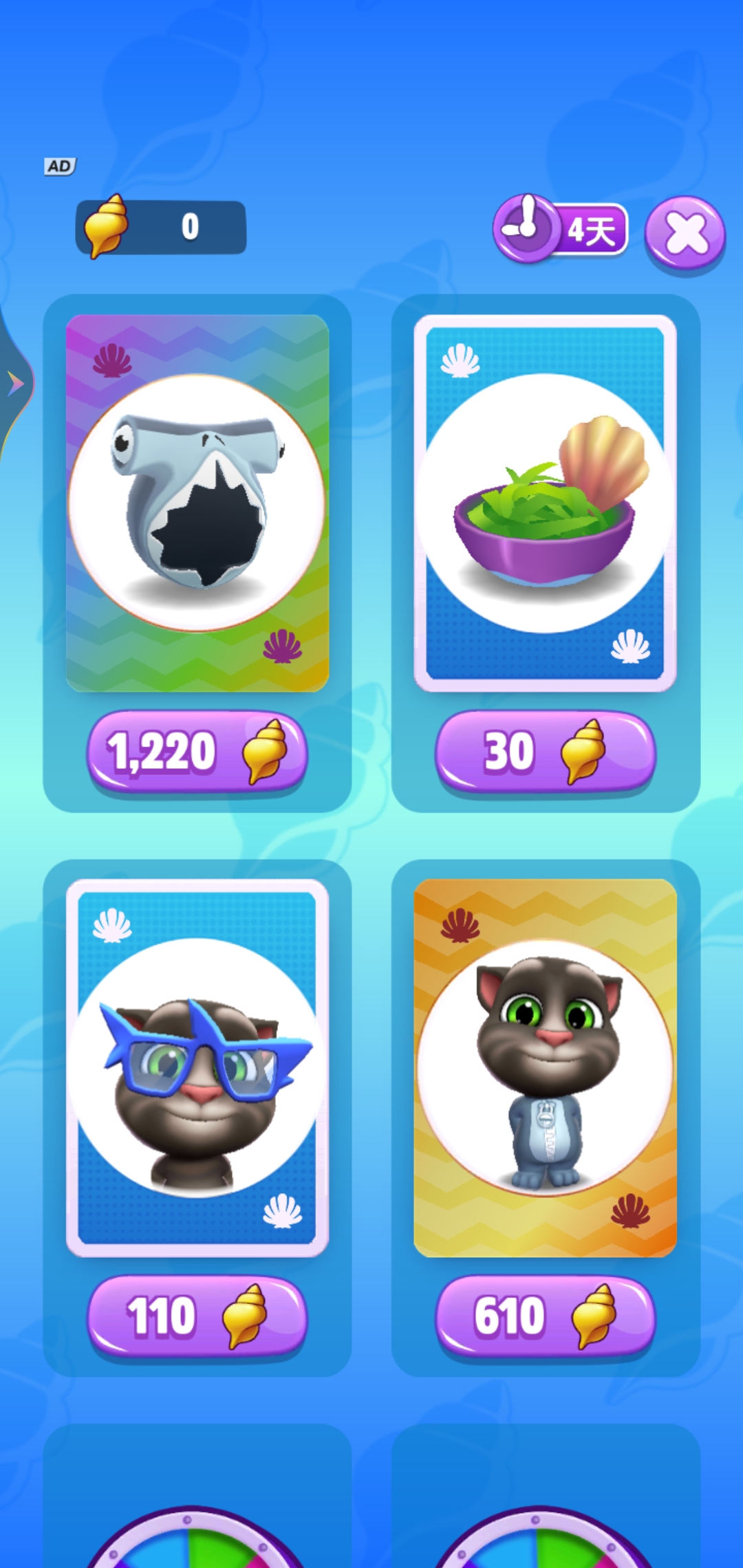Buy the shark onesie for 610 shells

pyautogui.click(x=546, y=1316)
